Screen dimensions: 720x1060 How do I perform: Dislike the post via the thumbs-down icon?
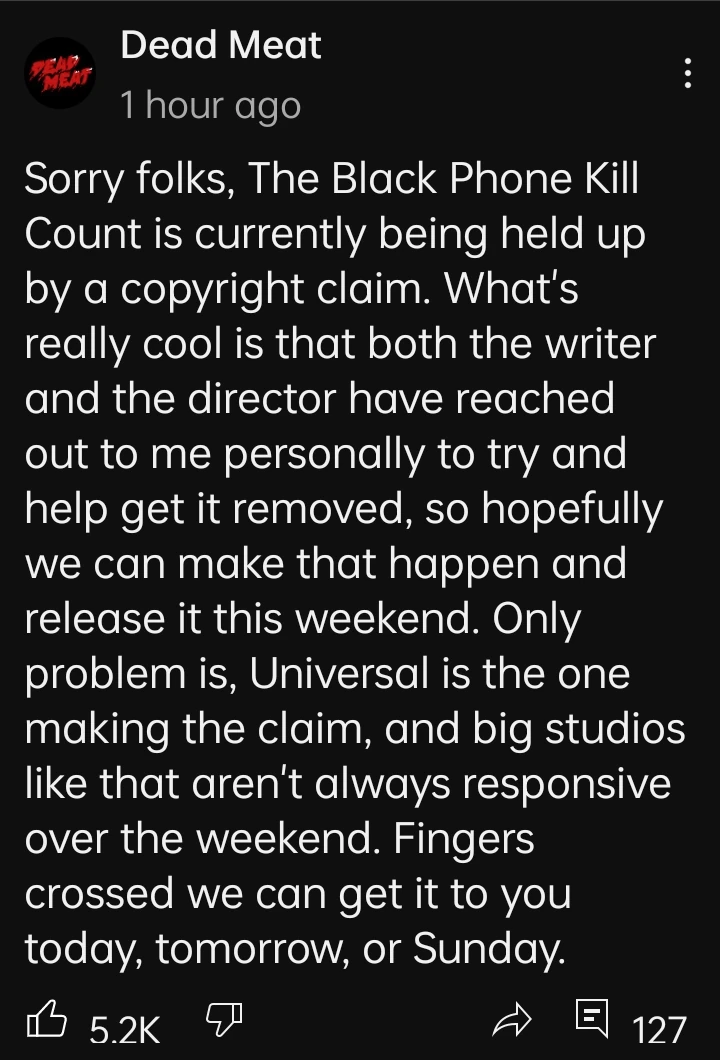pyautogui.click(x=224, y=1019)
